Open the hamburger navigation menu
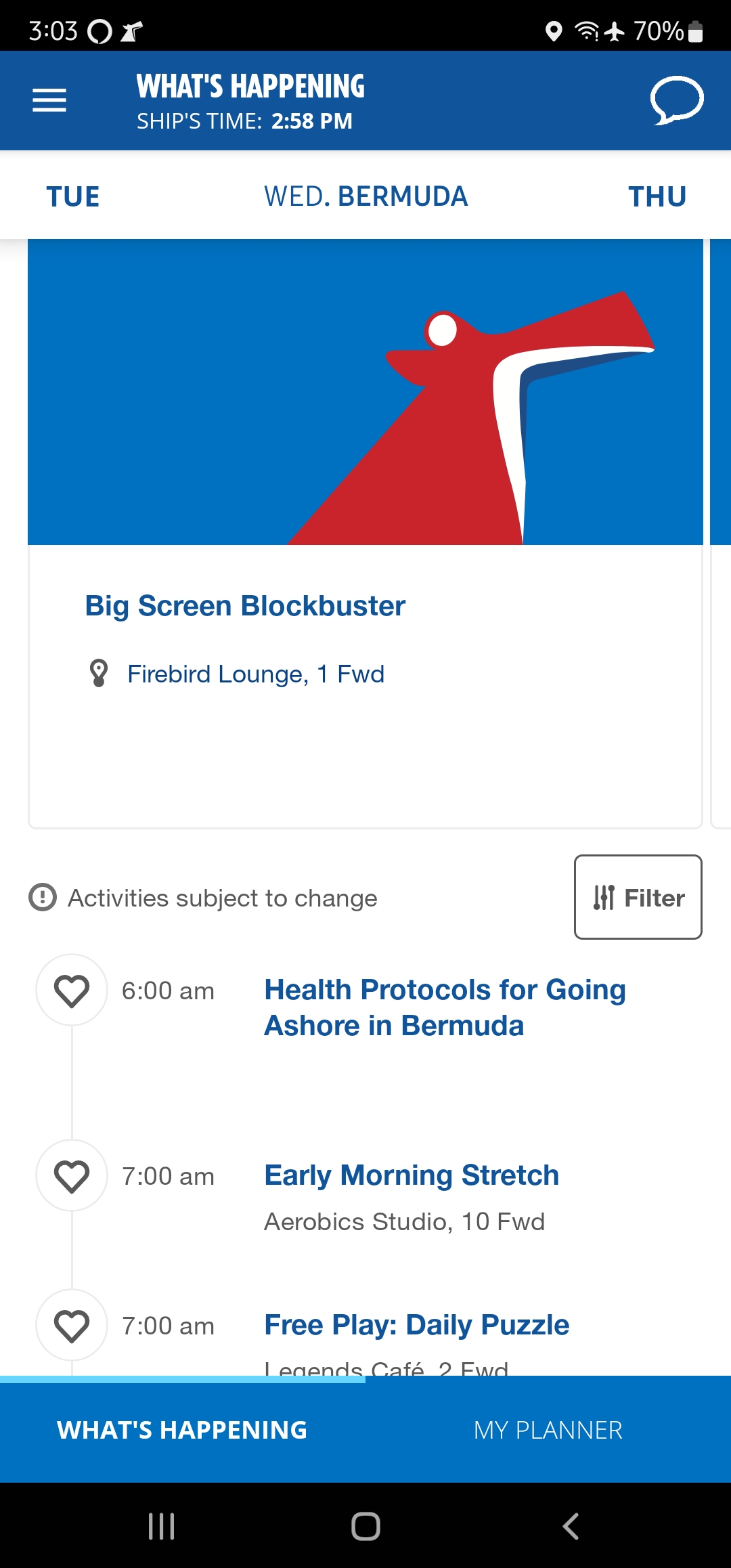This screenshot has height=1568, width=731. pos(49,100)
